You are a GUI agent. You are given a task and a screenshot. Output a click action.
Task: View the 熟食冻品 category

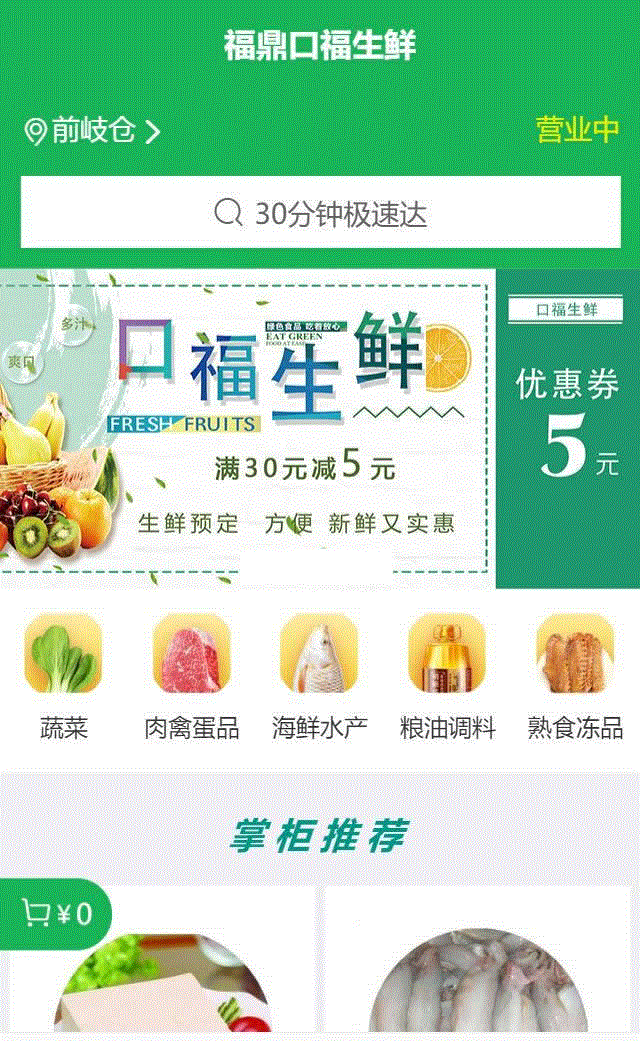(x=575, y=675)
